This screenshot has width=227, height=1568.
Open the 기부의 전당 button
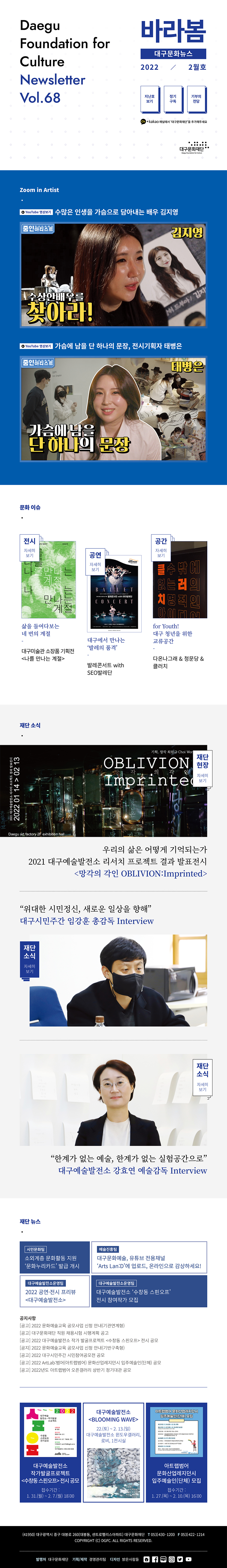coord(196,99)
